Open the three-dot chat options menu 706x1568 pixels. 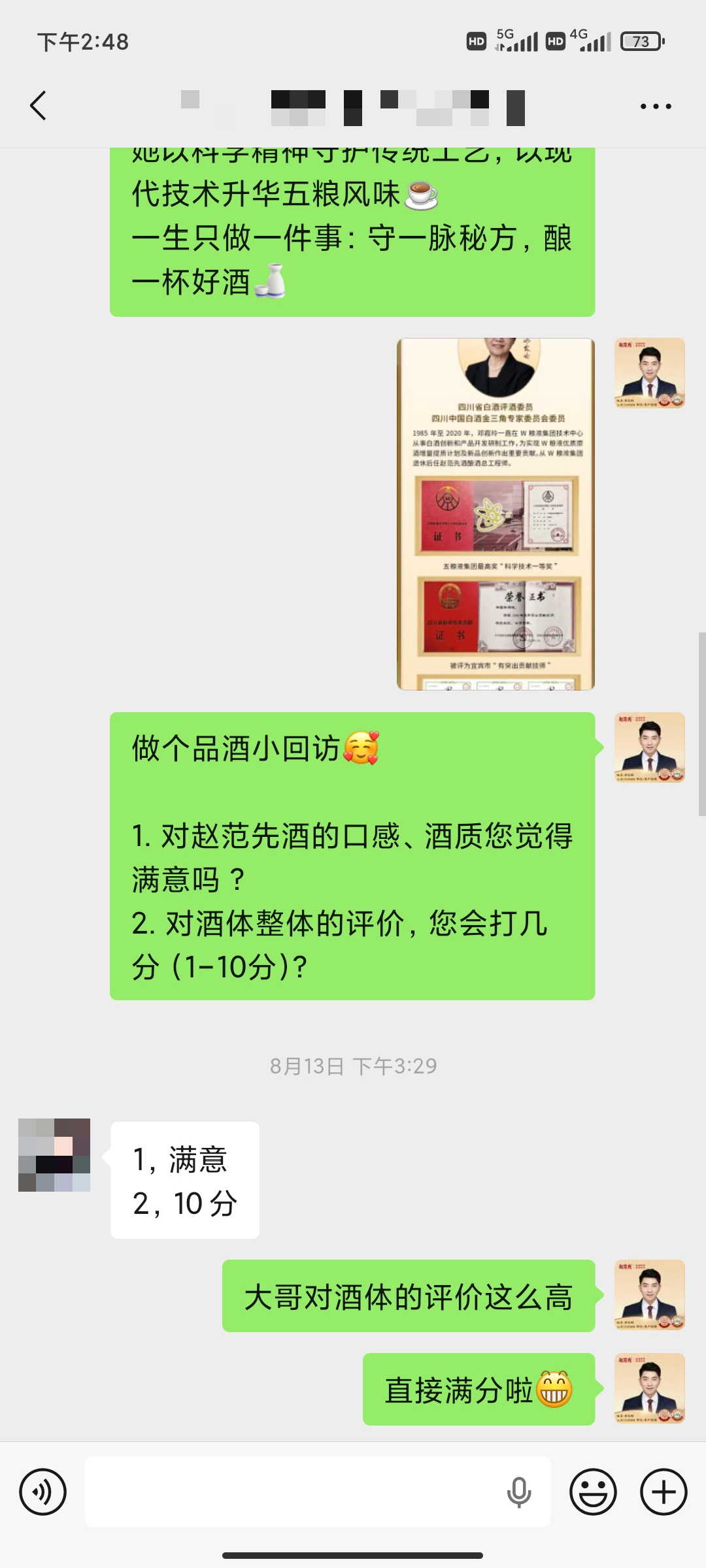pos(656,106)
